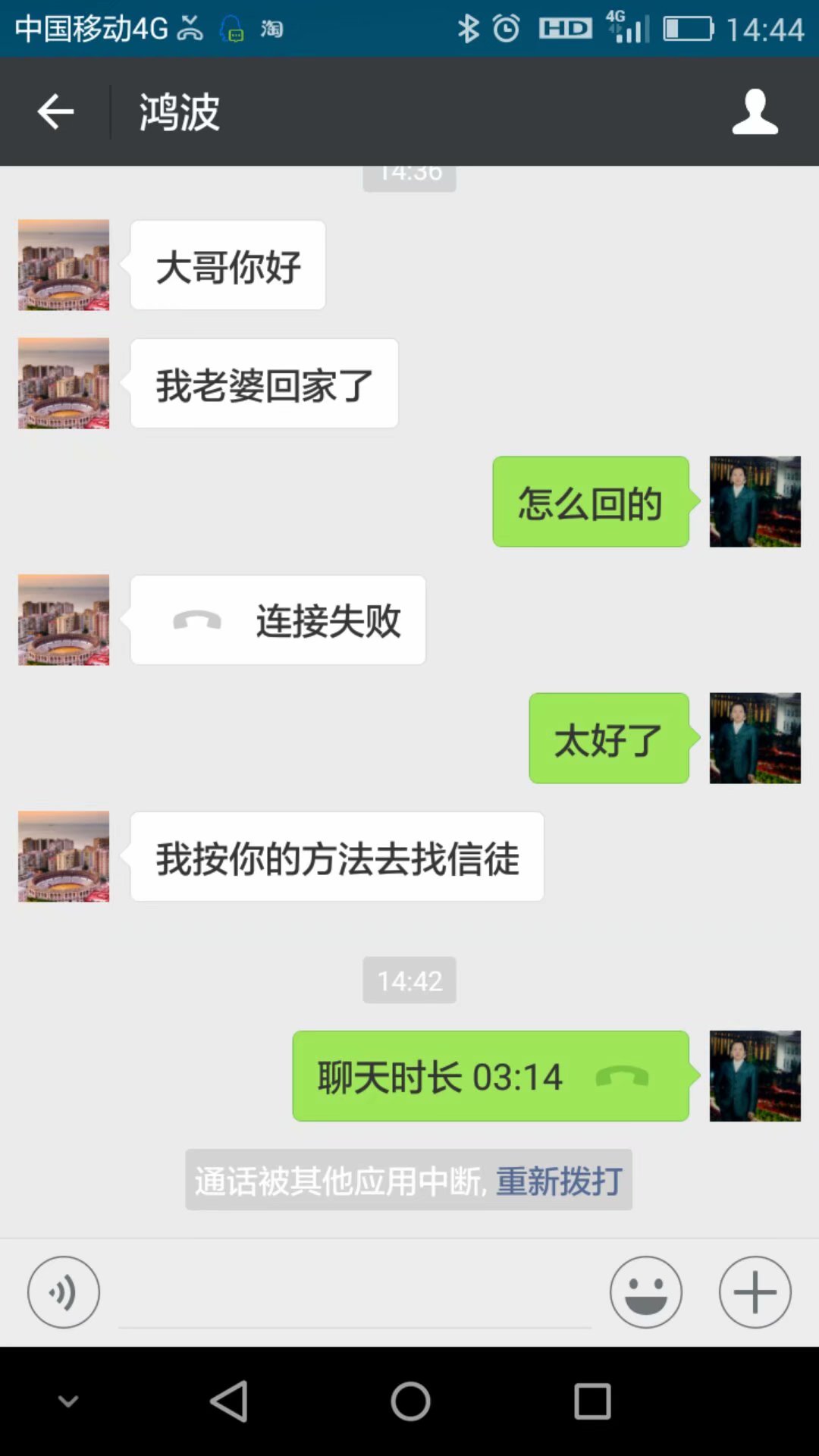Tap system home button
Viewport: 819px width, 1456px height.
click(x=410, y=1401)
